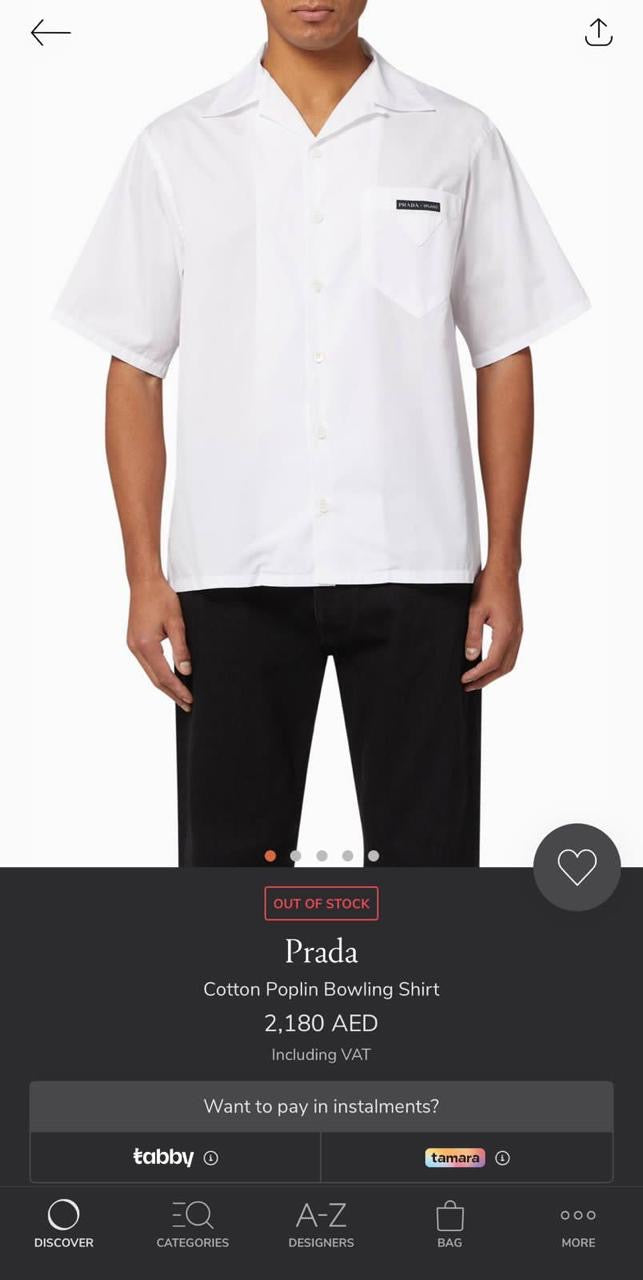Viewport: 643px width, 1280px height.
Task: View tabby instalment info
Action: tap(211, 1158)
